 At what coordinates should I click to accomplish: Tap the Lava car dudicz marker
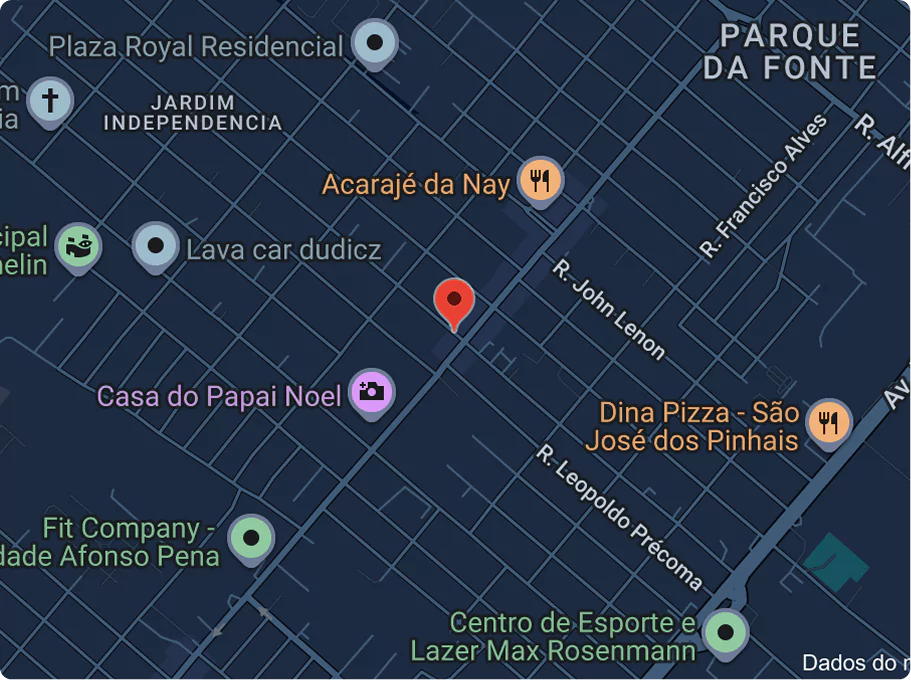[155, 245]
